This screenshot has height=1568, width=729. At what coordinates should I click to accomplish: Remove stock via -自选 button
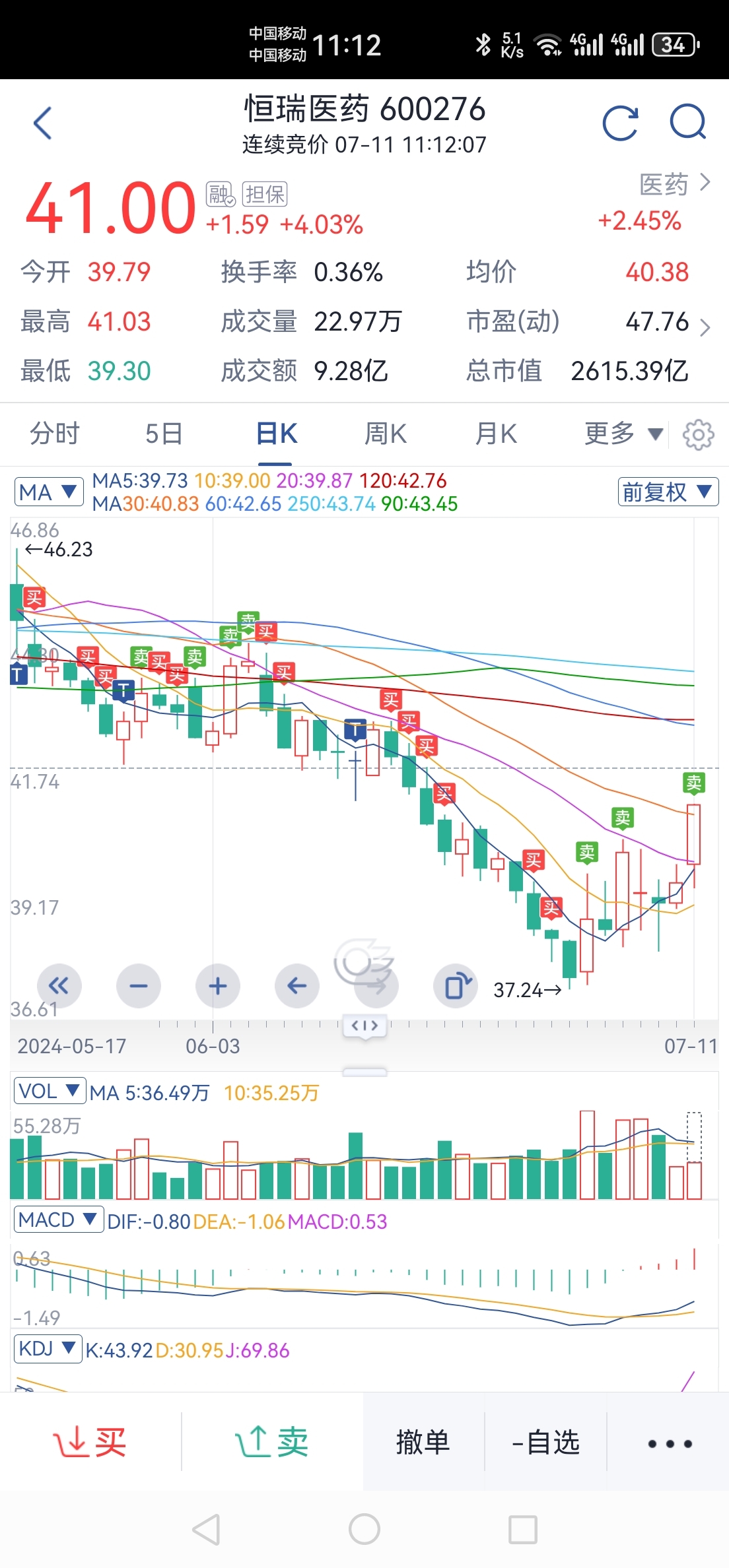546,1442
